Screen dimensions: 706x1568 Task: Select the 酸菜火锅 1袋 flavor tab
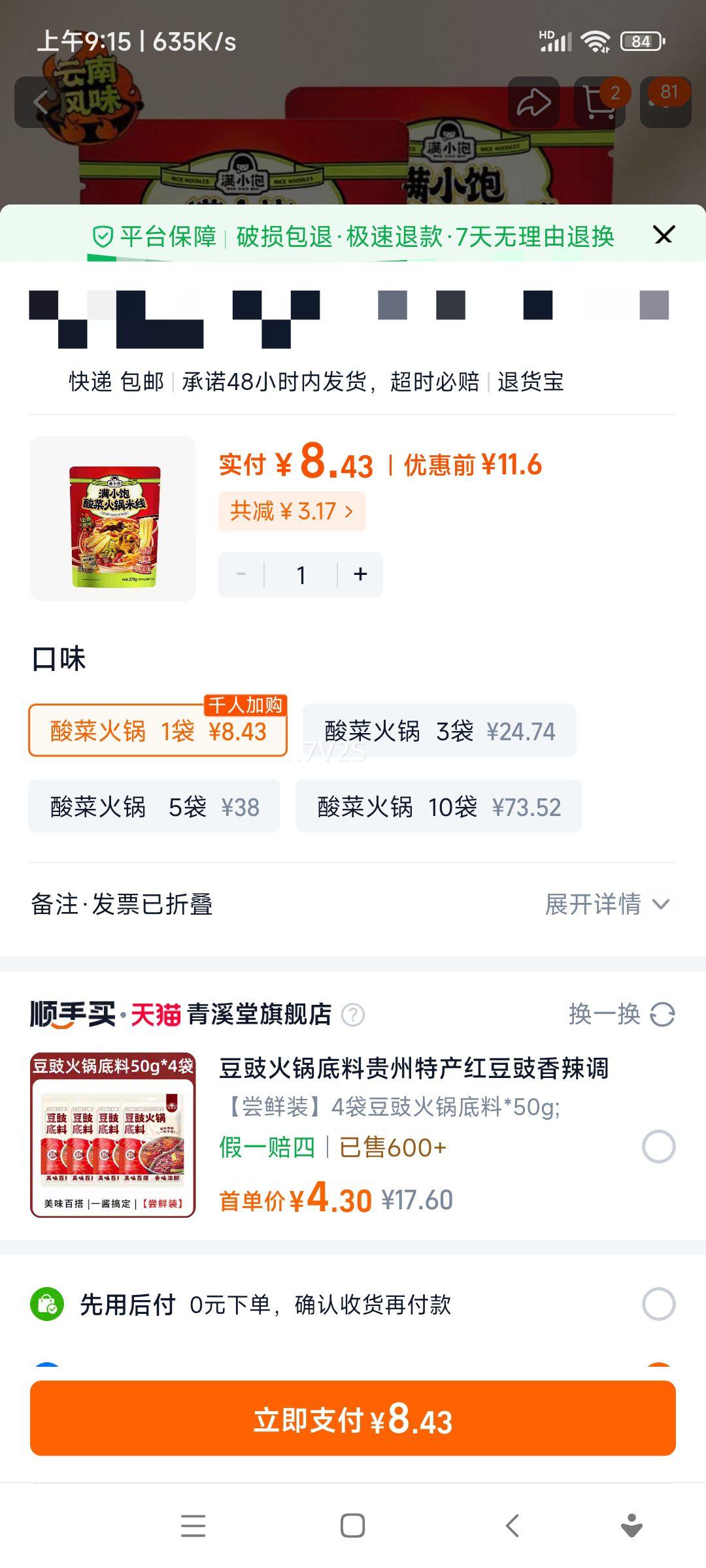159,732
